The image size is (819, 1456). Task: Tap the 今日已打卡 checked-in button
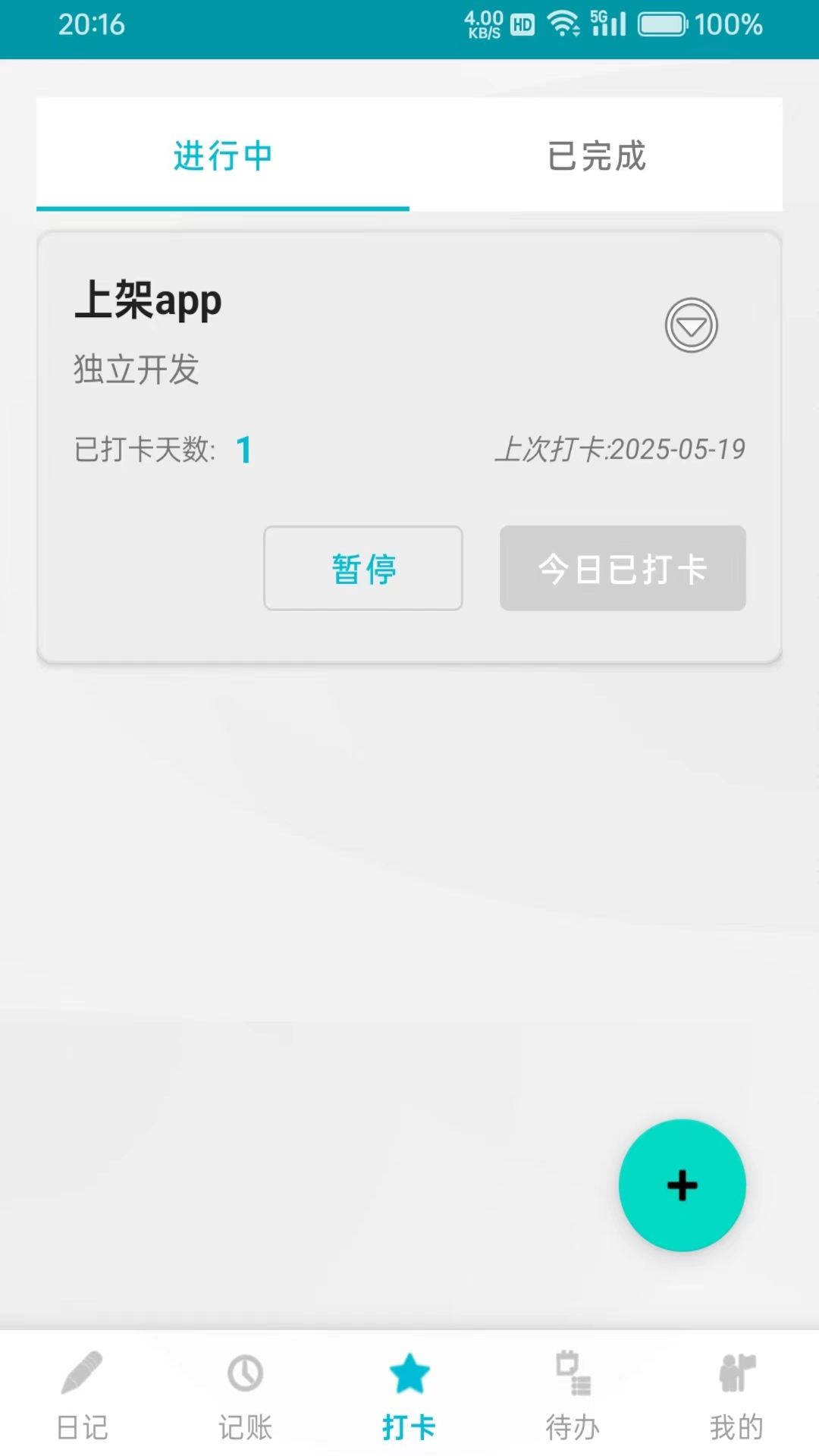point(622,568)
